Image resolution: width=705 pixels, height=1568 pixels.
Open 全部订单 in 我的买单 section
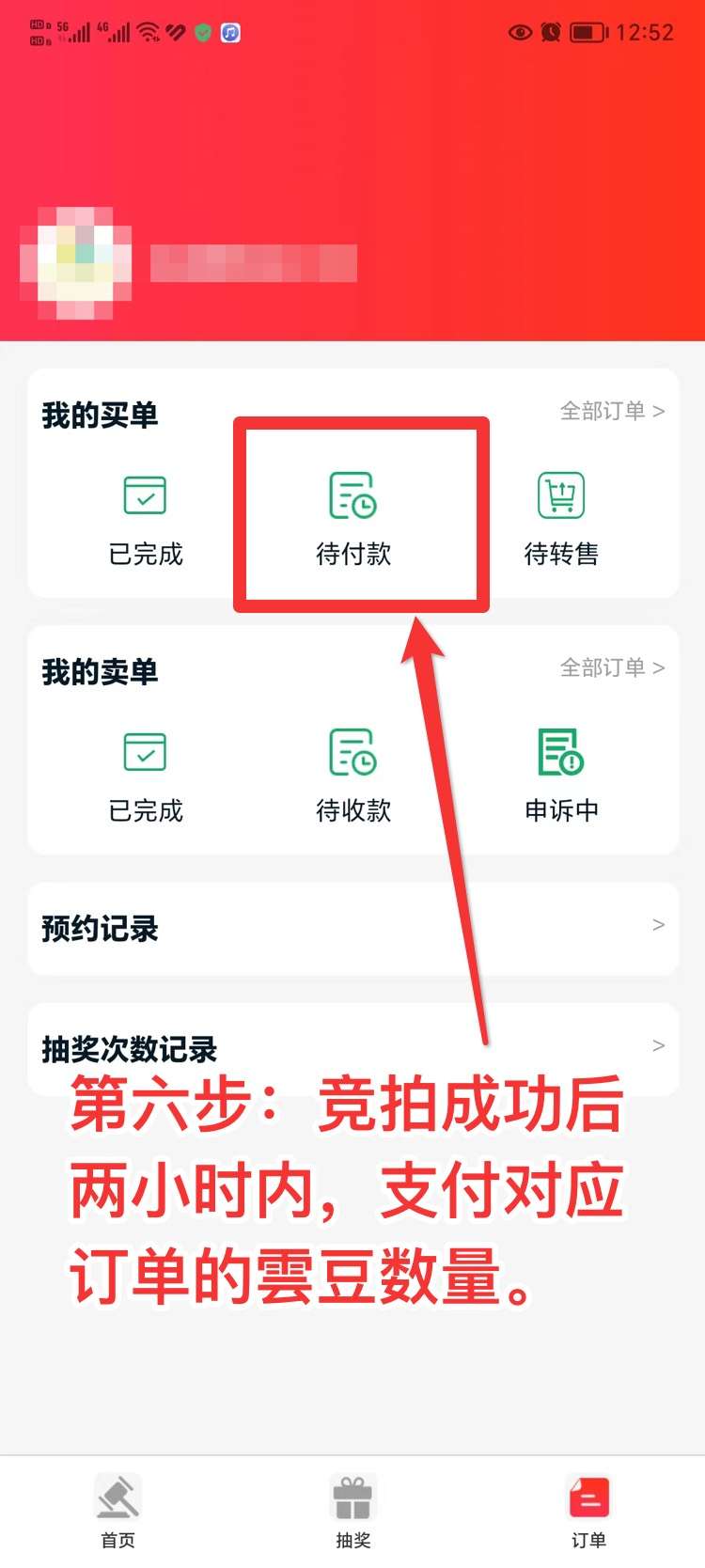[x=612, y=411]
